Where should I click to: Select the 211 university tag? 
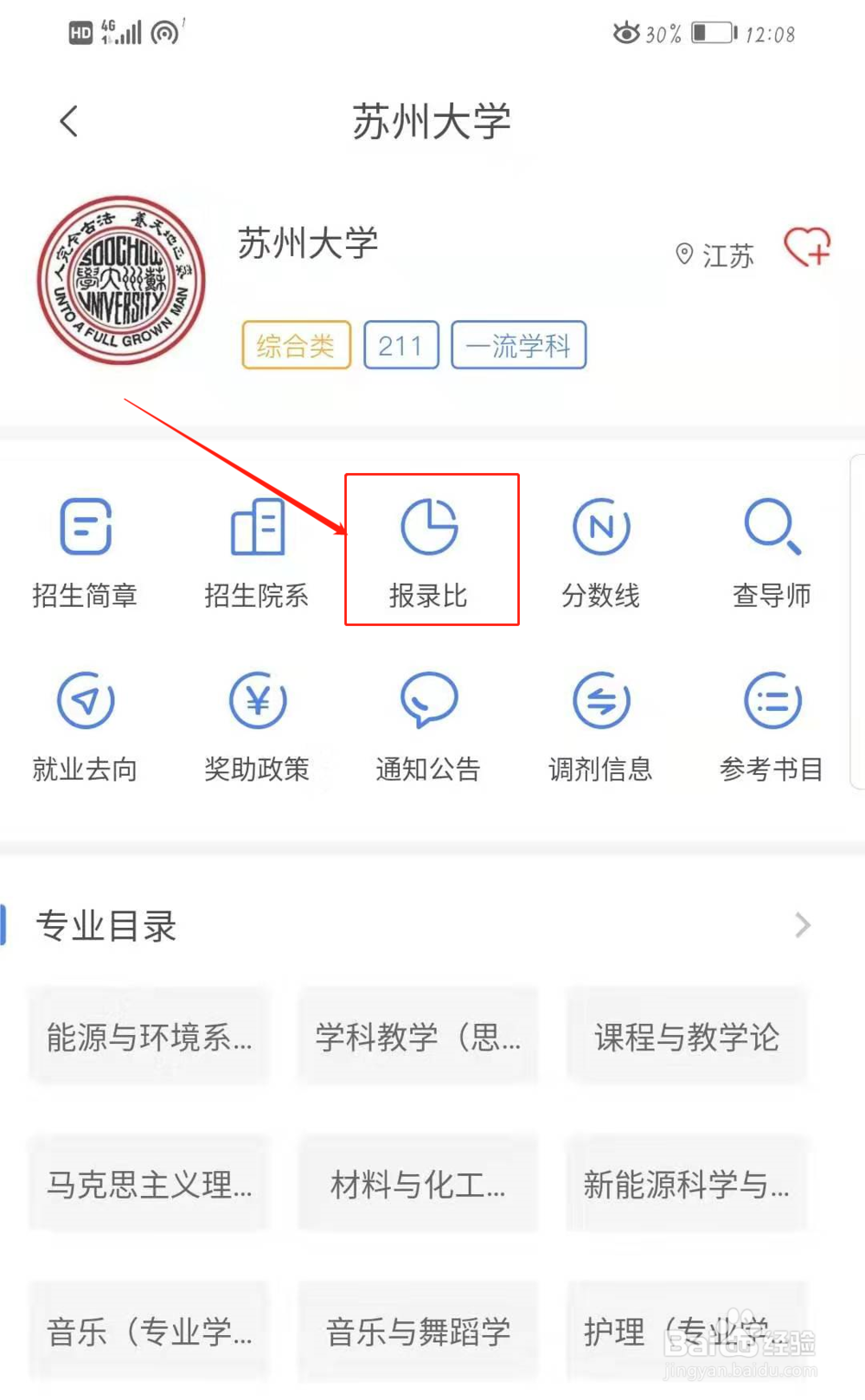coord(400,344)
